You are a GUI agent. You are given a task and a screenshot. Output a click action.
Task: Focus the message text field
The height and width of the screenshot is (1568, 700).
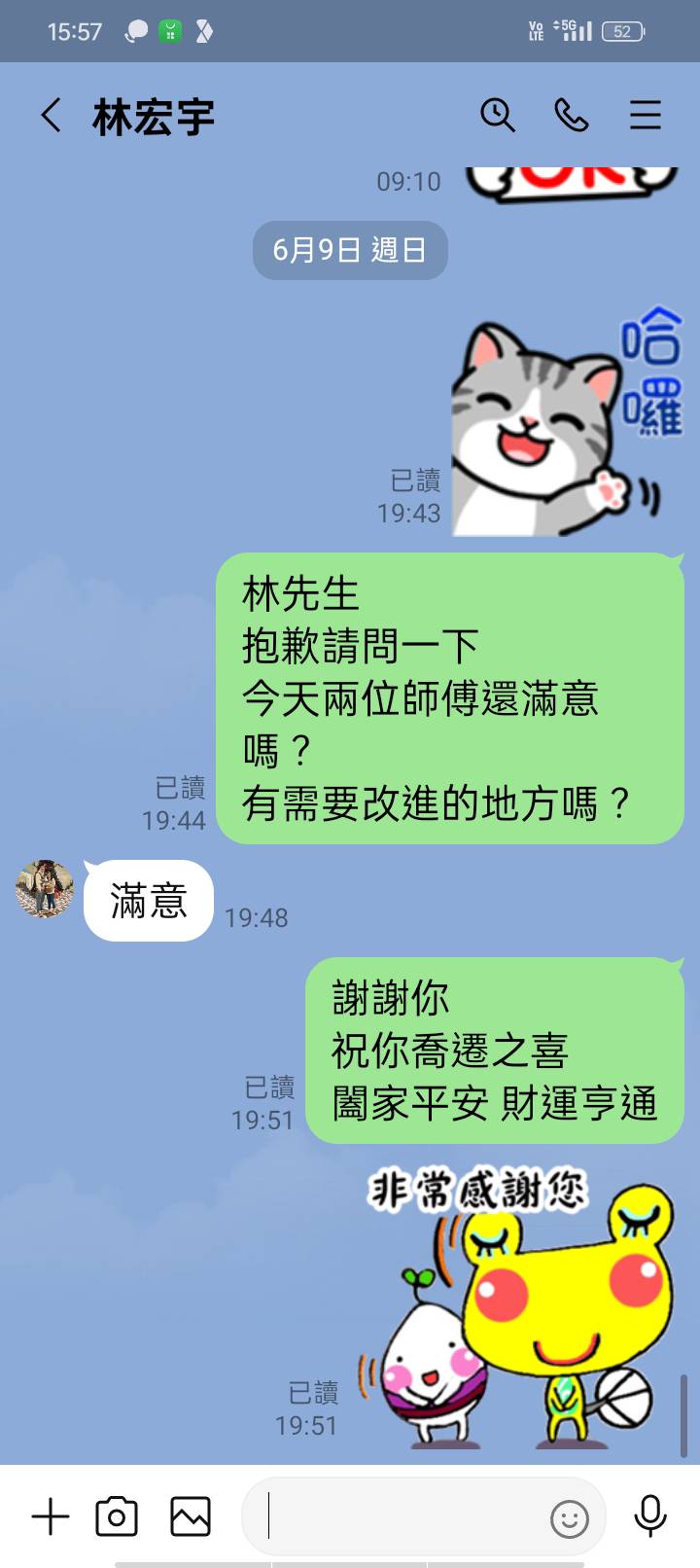click(x=399, y=1516)
